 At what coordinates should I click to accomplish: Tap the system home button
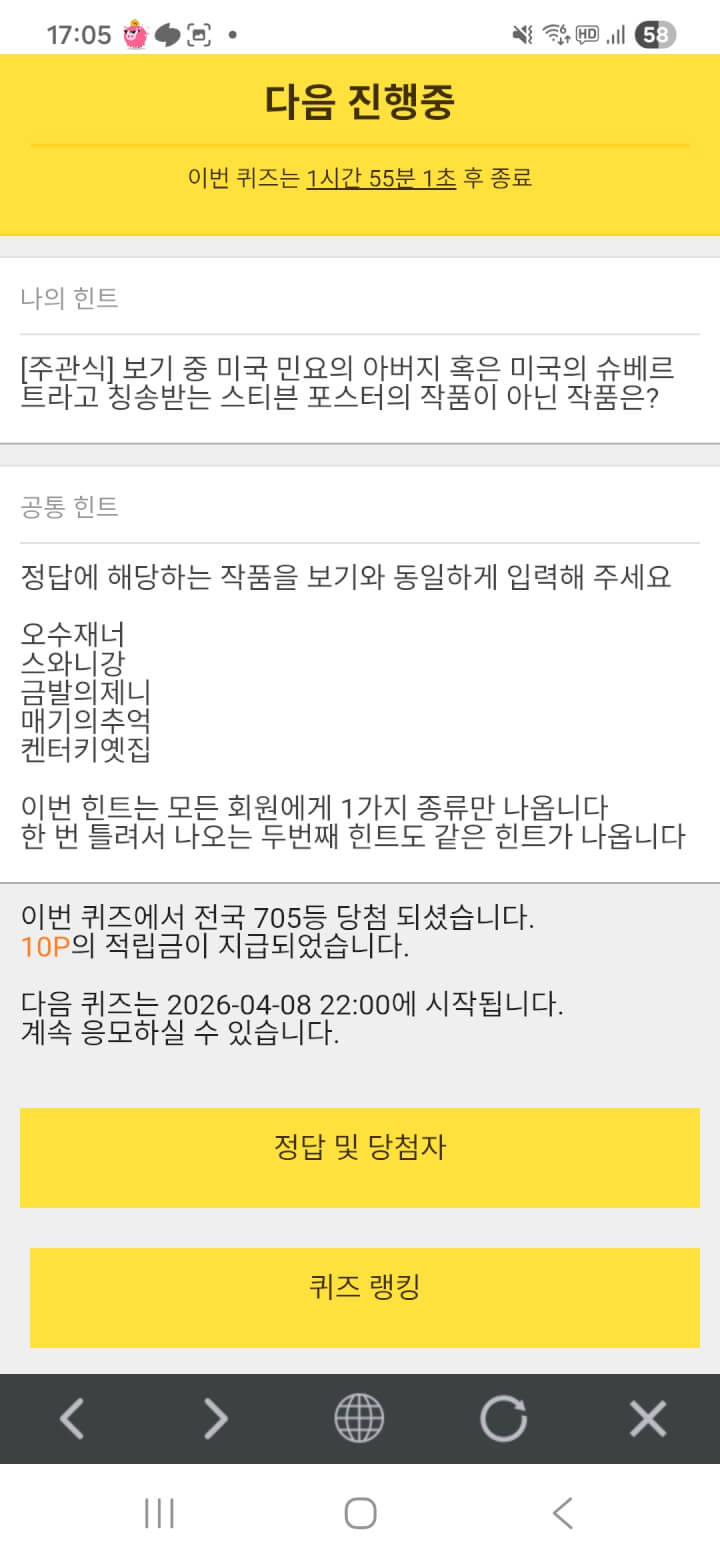tap(360, 1513)
